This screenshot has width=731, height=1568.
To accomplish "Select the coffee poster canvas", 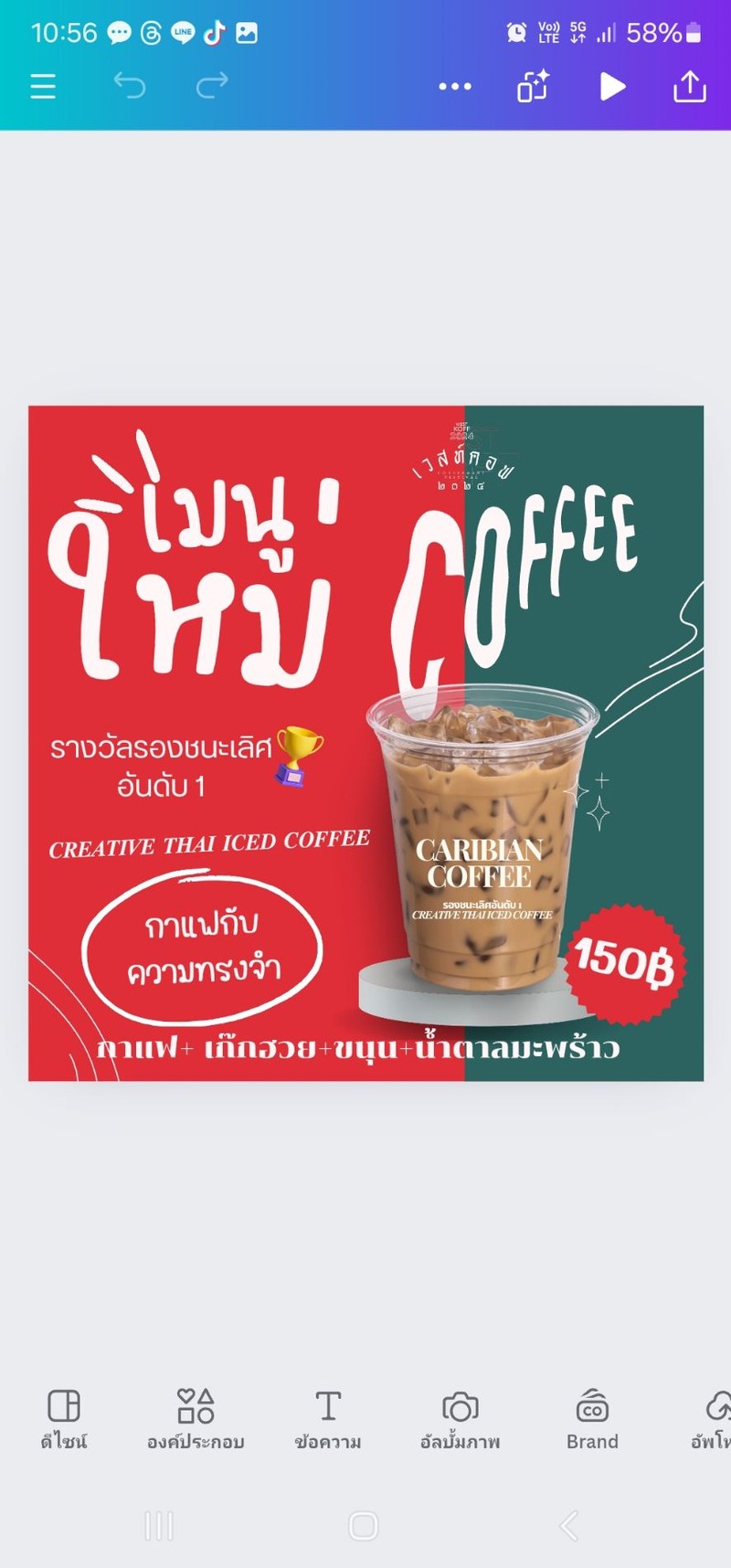I will tap(365, 743).
